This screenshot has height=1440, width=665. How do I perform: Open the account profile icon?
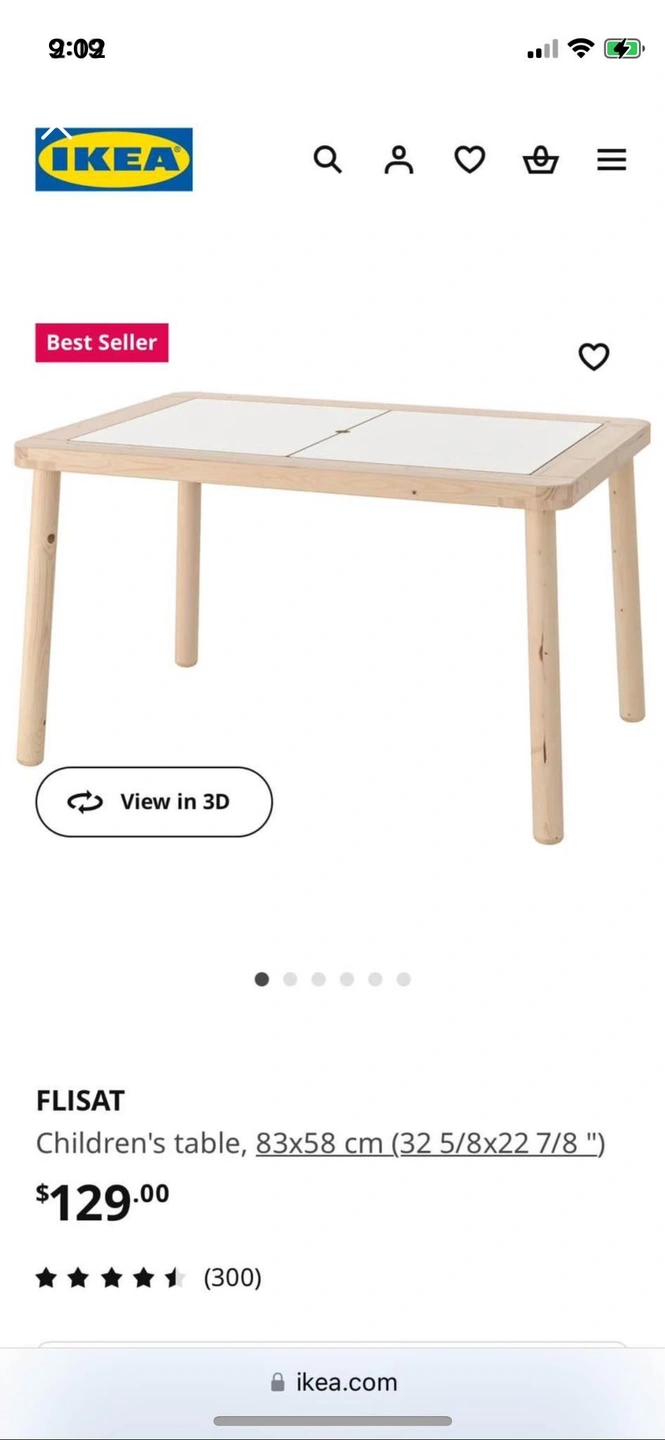coord(399,159)
